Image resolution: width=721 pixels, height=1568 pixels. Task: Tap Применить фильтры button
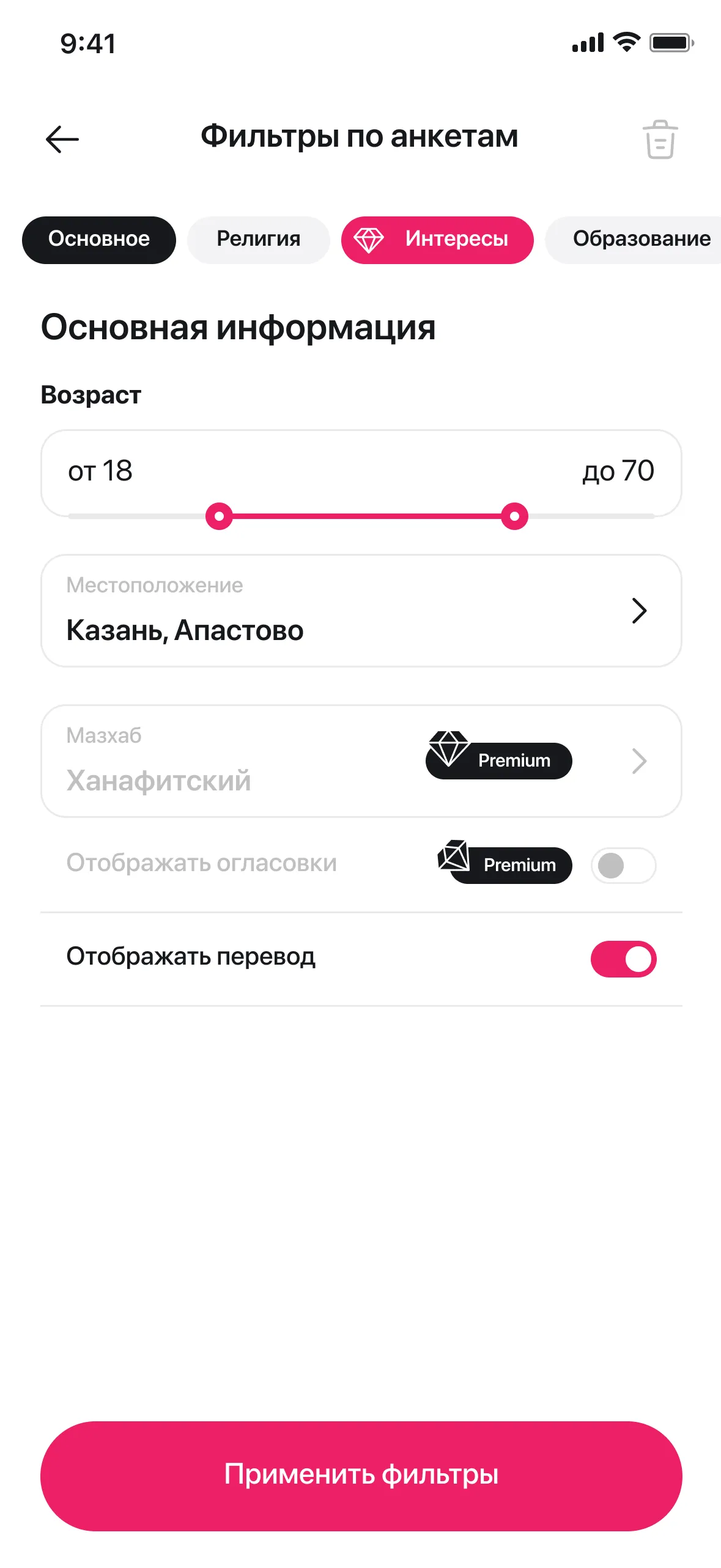361,1475
